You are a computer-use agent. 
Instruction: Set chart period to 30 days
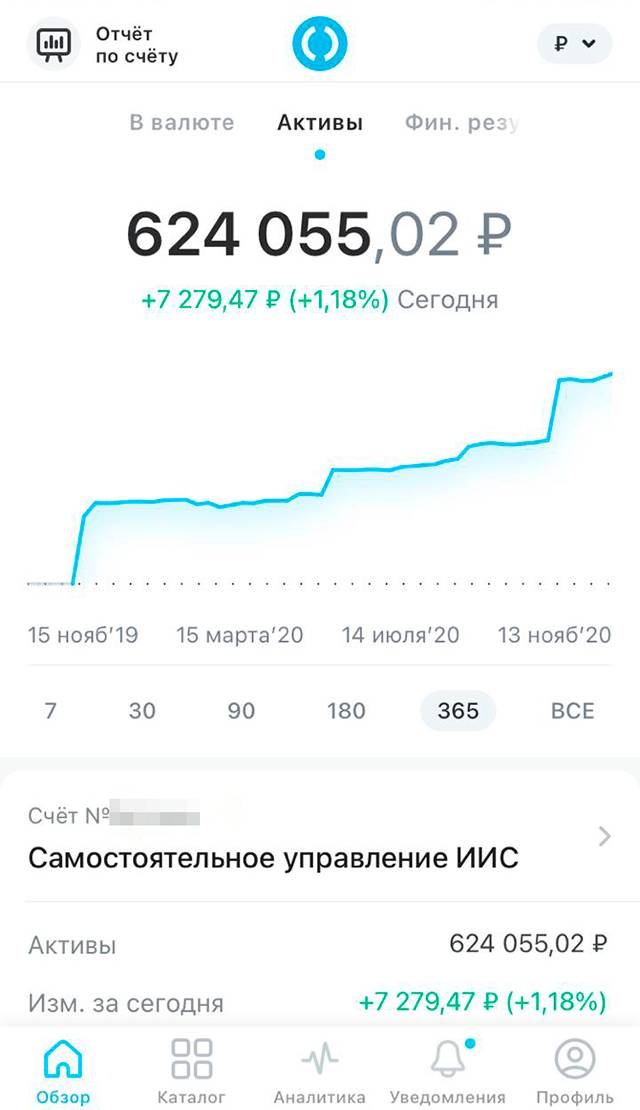[142, 710]
